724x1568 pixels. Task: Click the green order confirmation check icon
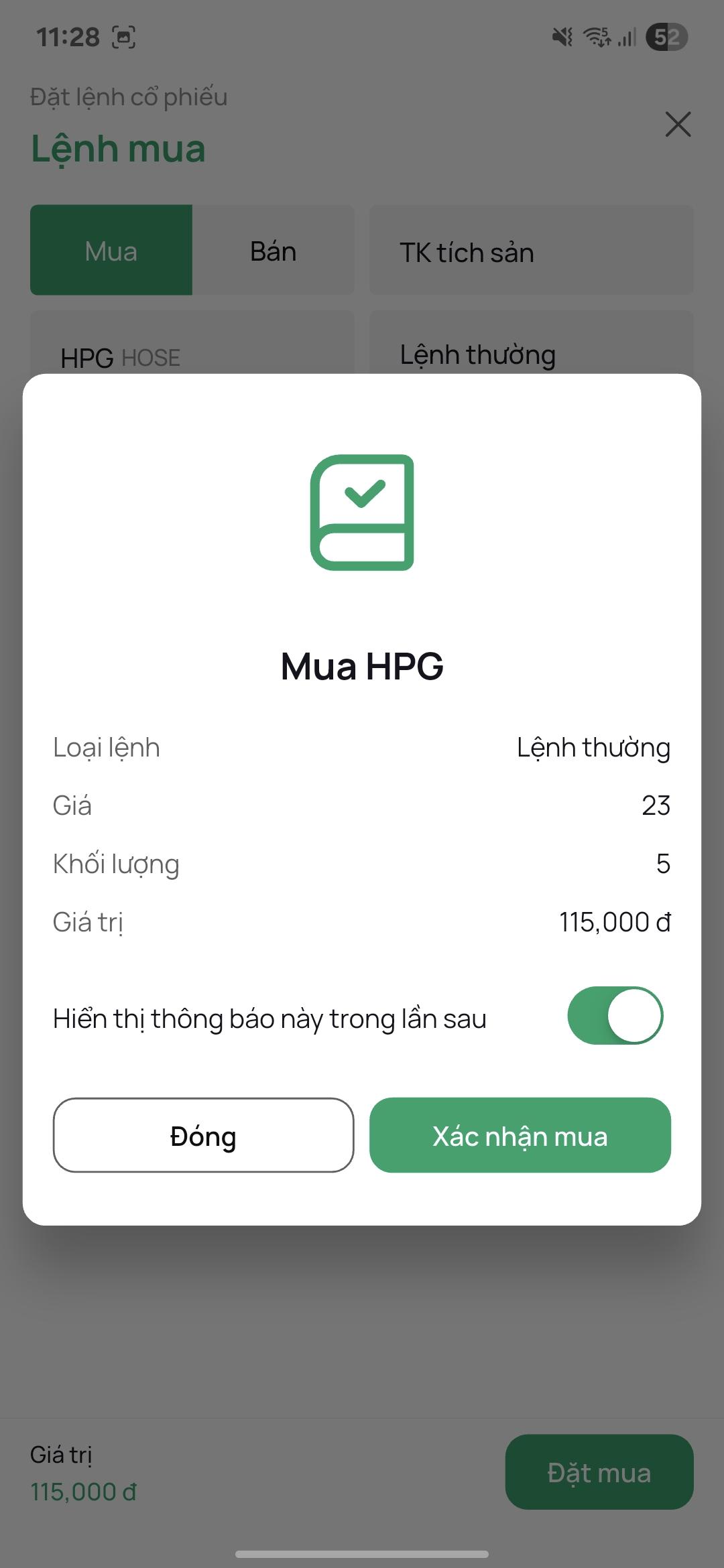[x=362, y=513]
